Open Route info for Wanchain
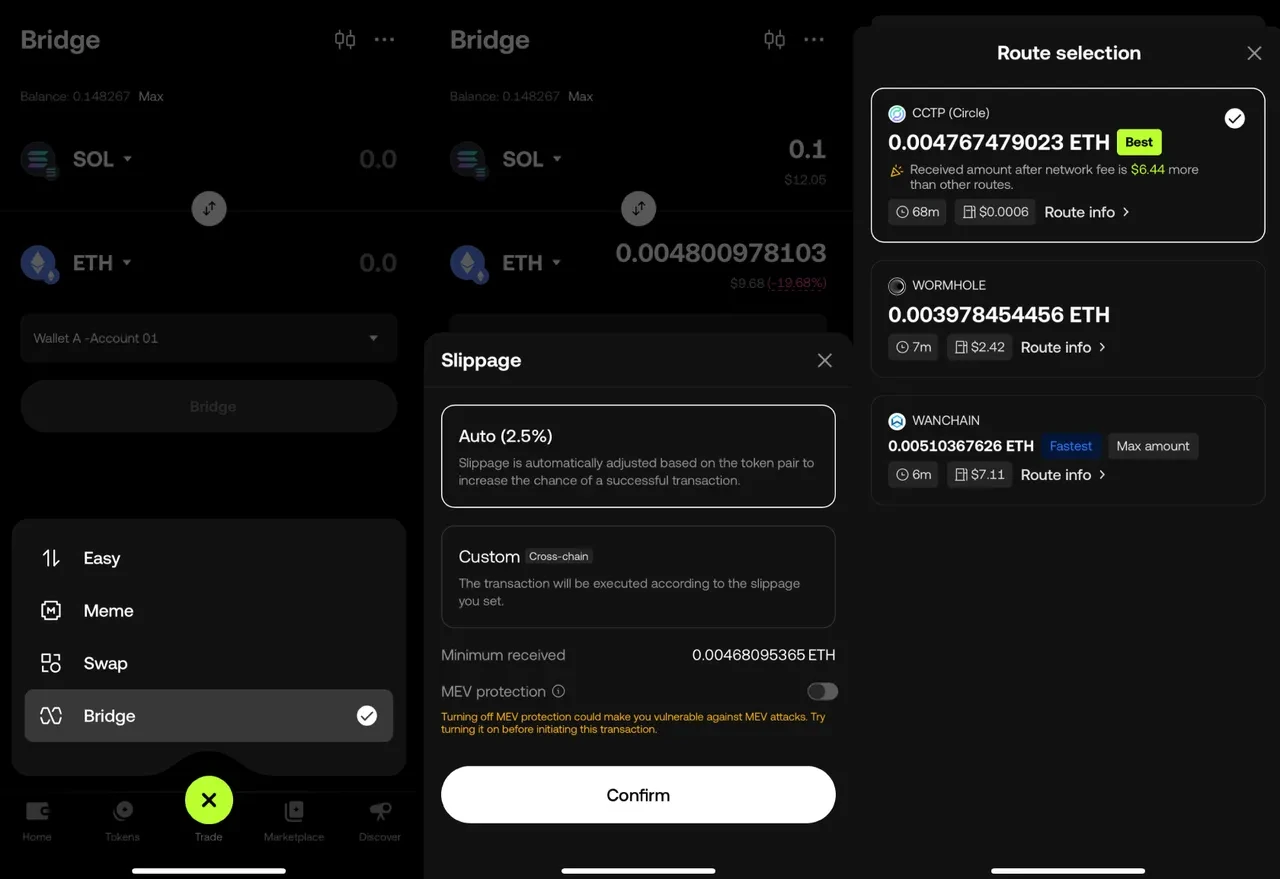 (1063, 475)
